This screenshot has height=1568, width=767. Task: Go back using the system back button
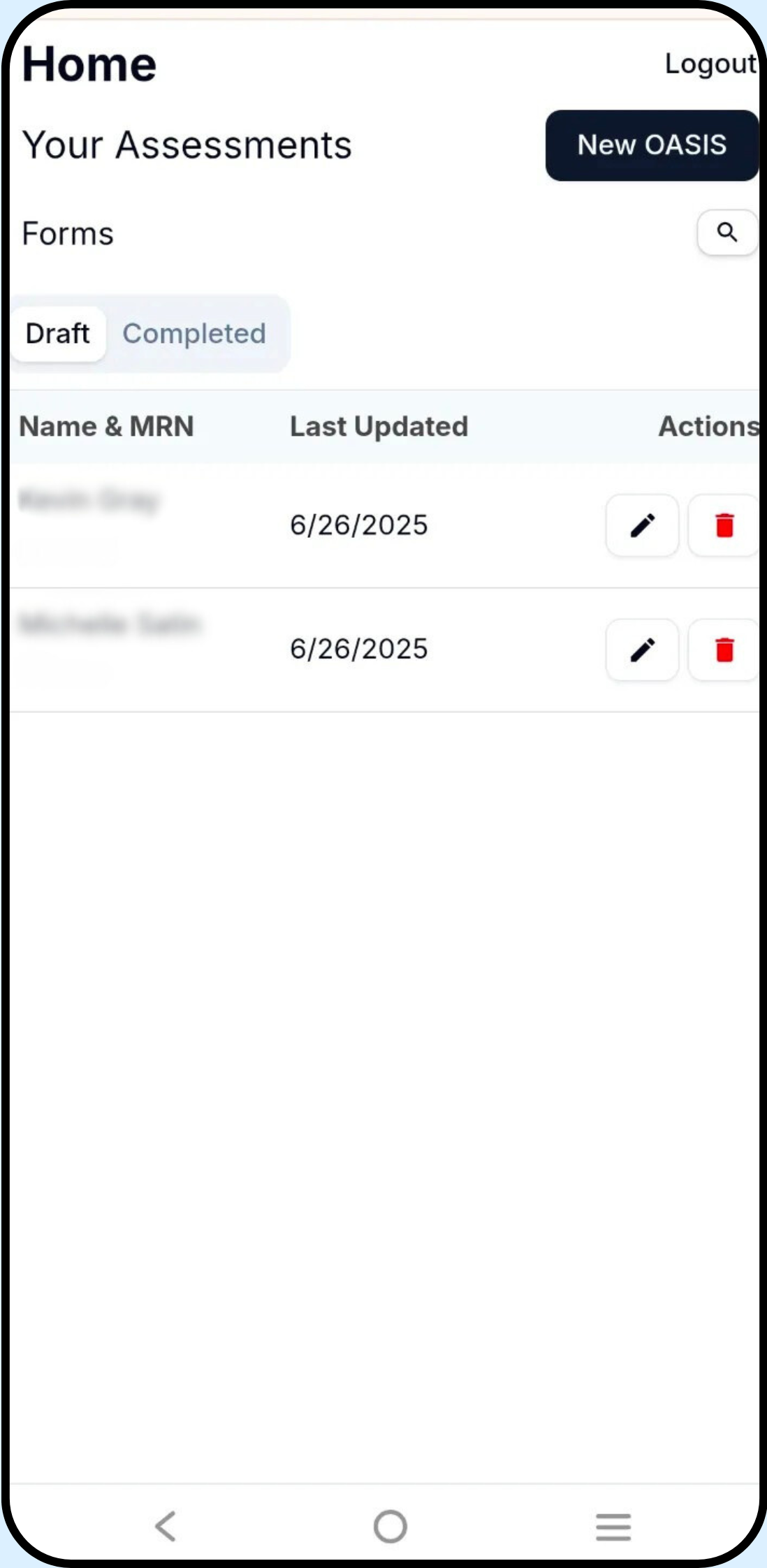click(166, 1526)
